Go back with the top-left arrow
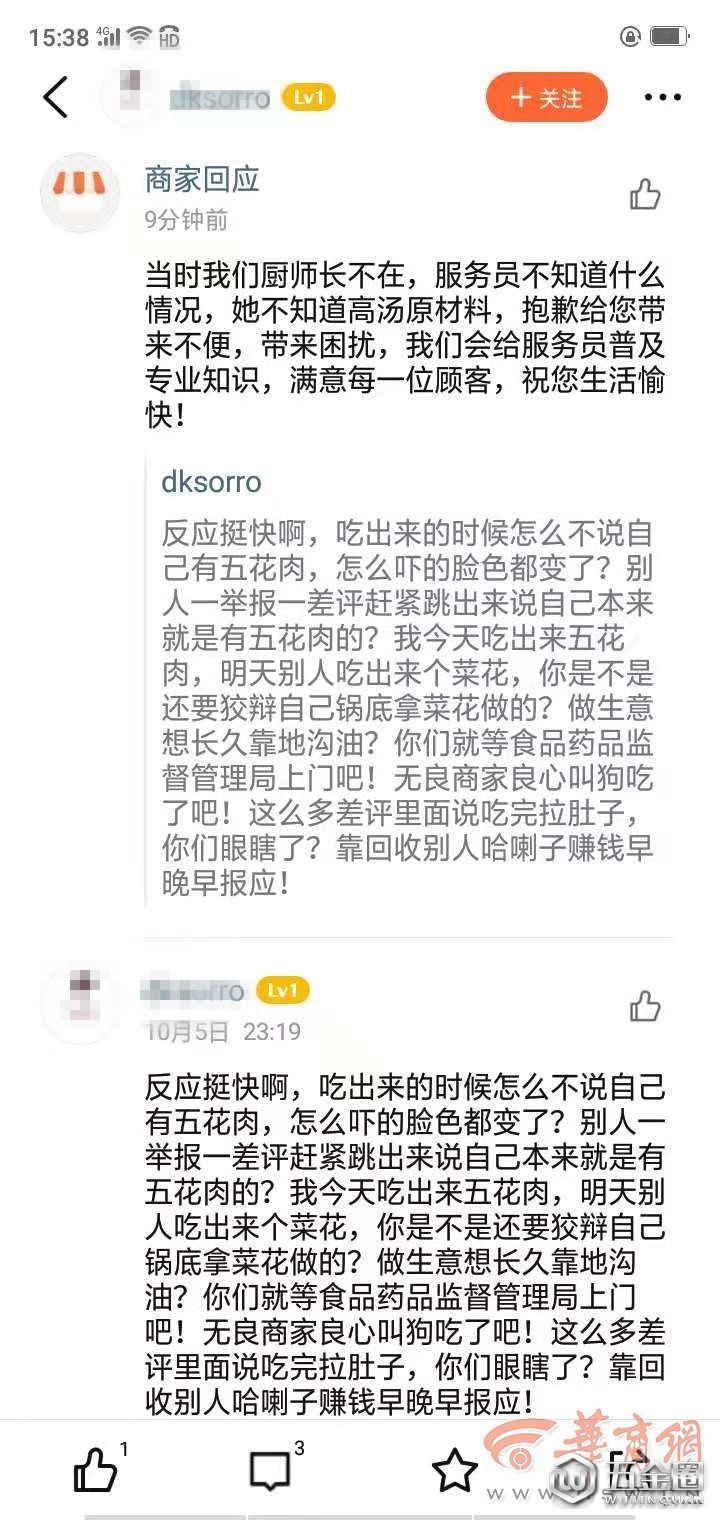This screenshot has height=1520, width=720. click(55, 97)
